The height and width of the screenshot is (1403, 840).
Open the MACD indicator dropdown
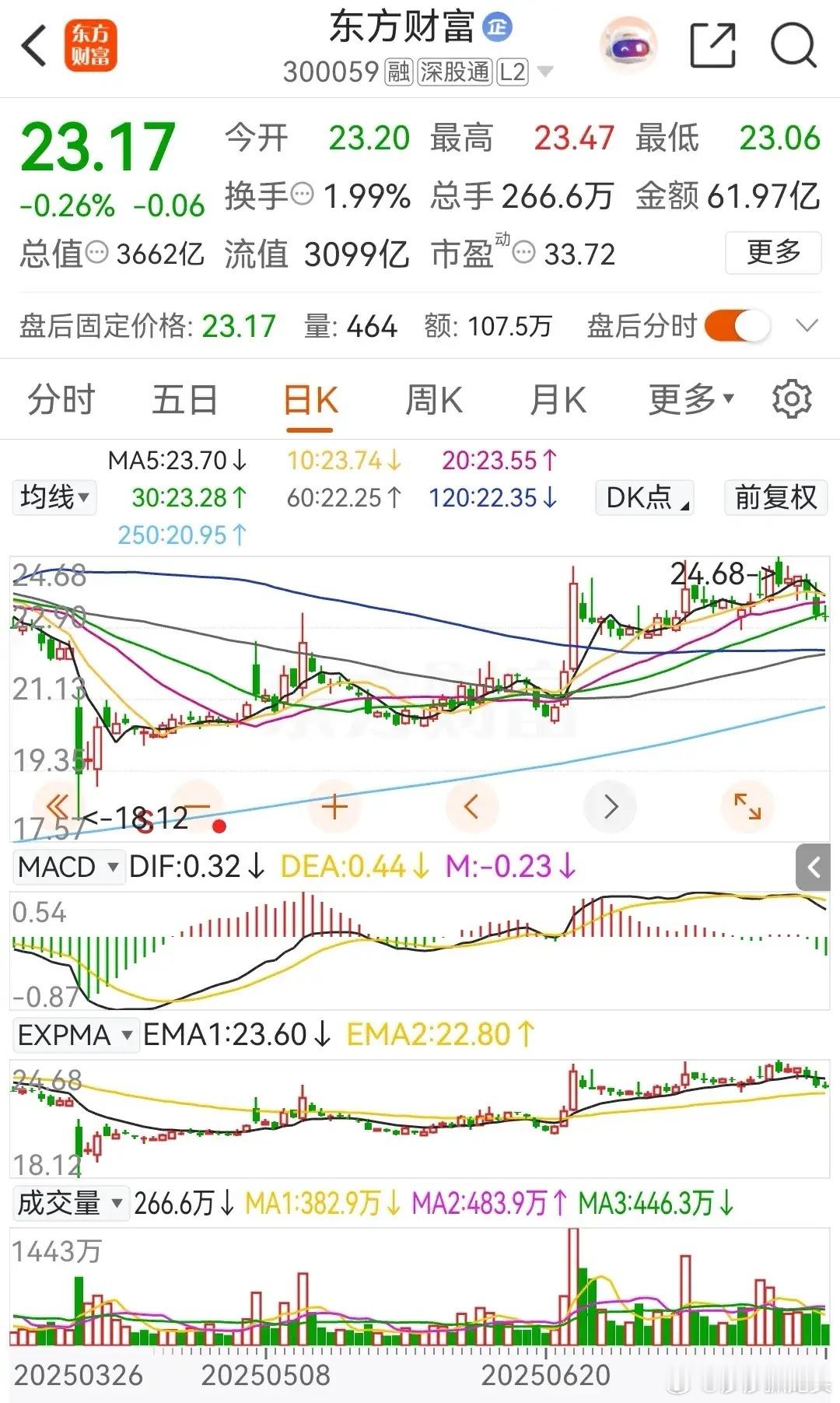click(68, 866)
